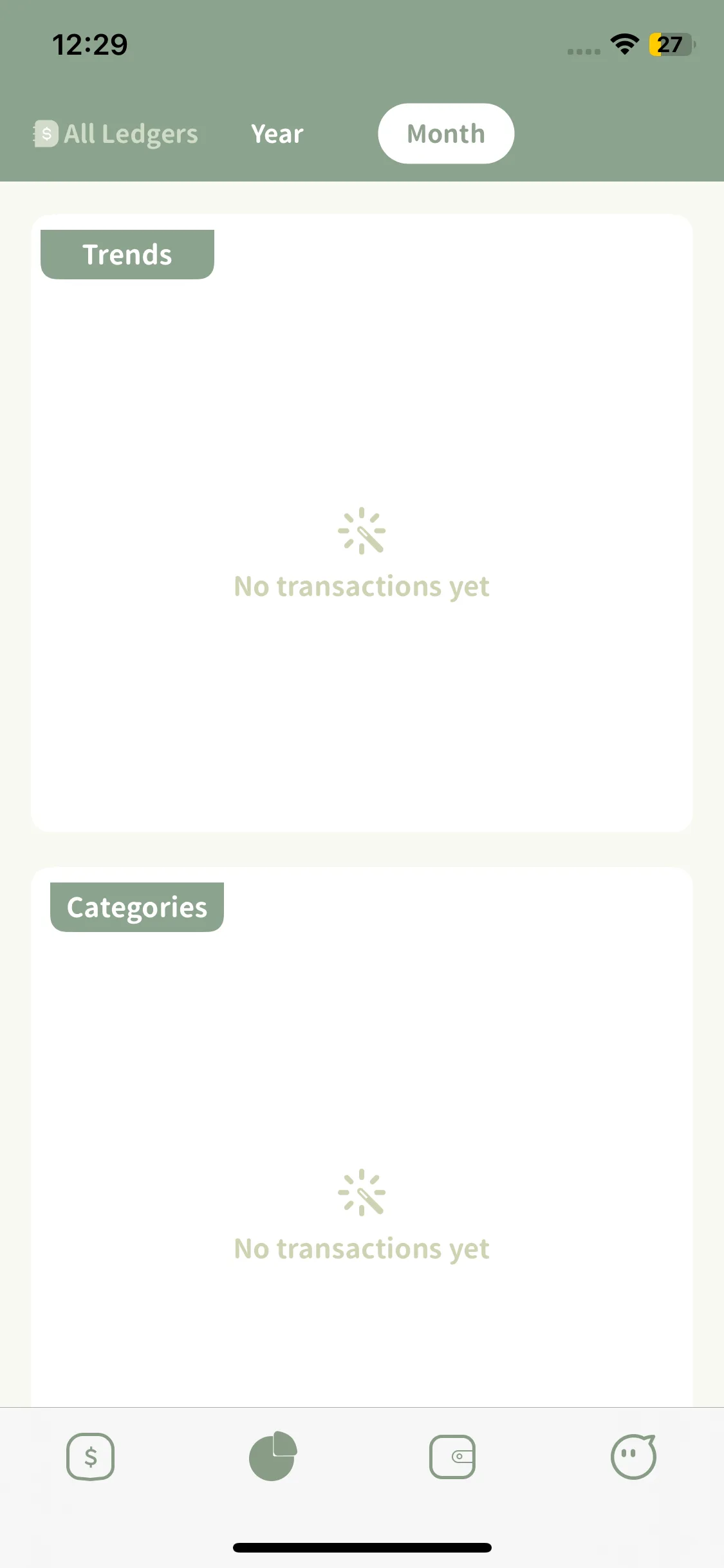
Task: Open the All Ledgers selector
Action: coord(116,134)
